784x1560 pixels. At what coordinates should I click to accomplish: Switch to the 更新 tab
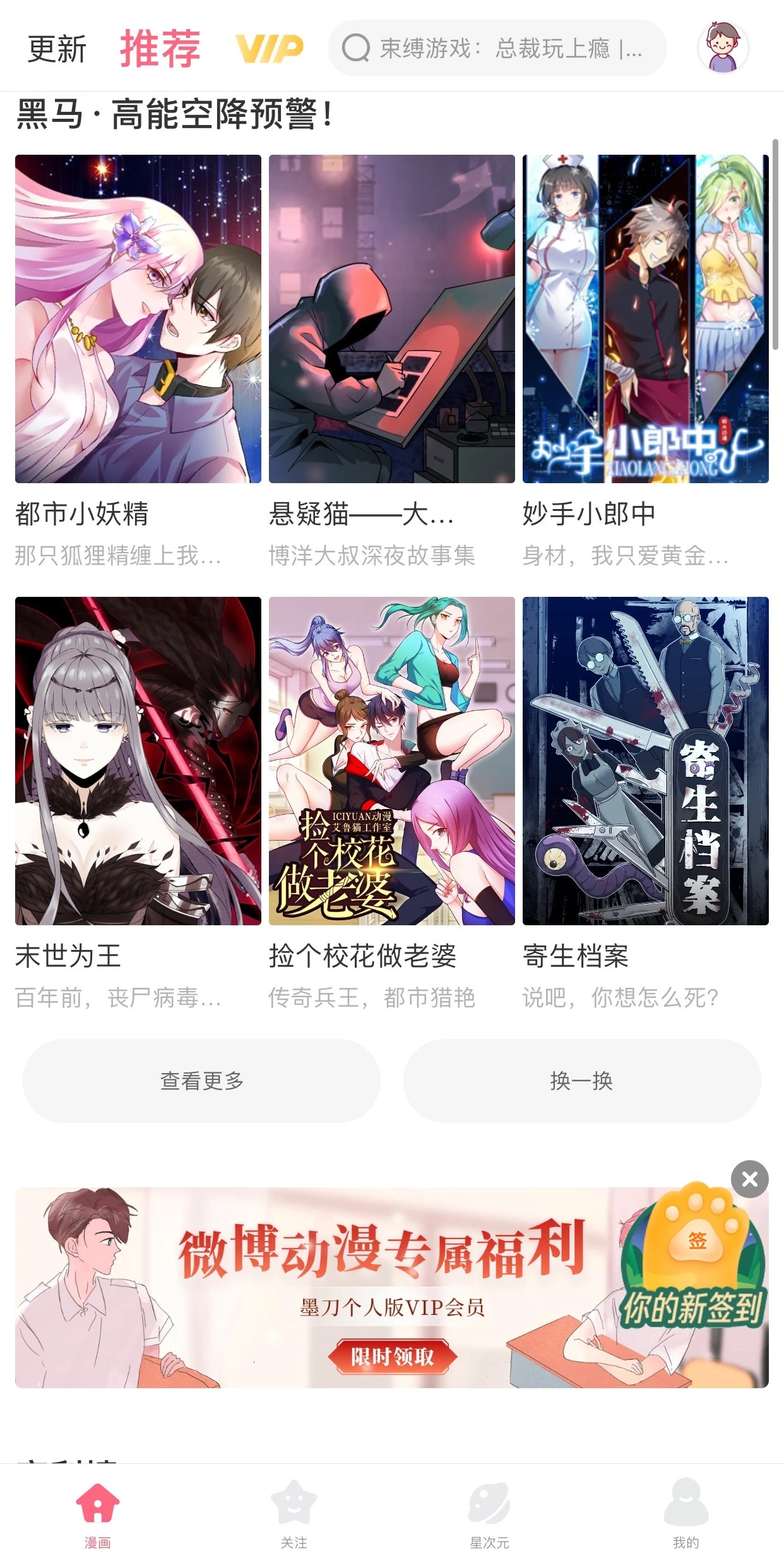tap(57, 49)
